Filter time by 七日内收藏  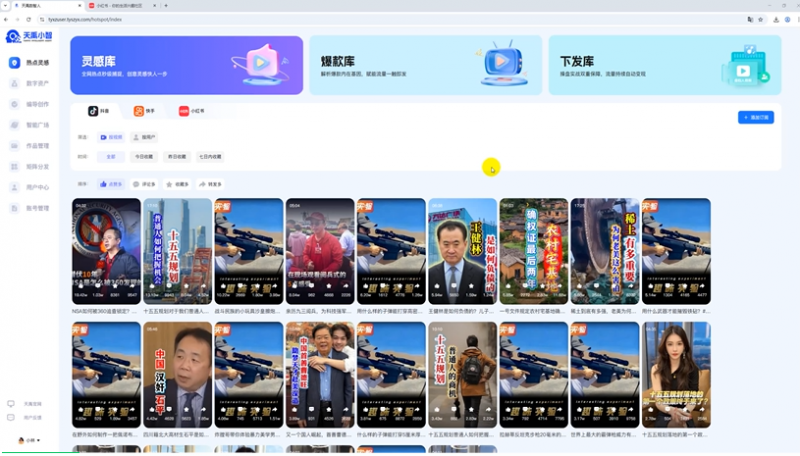point(210,157)
